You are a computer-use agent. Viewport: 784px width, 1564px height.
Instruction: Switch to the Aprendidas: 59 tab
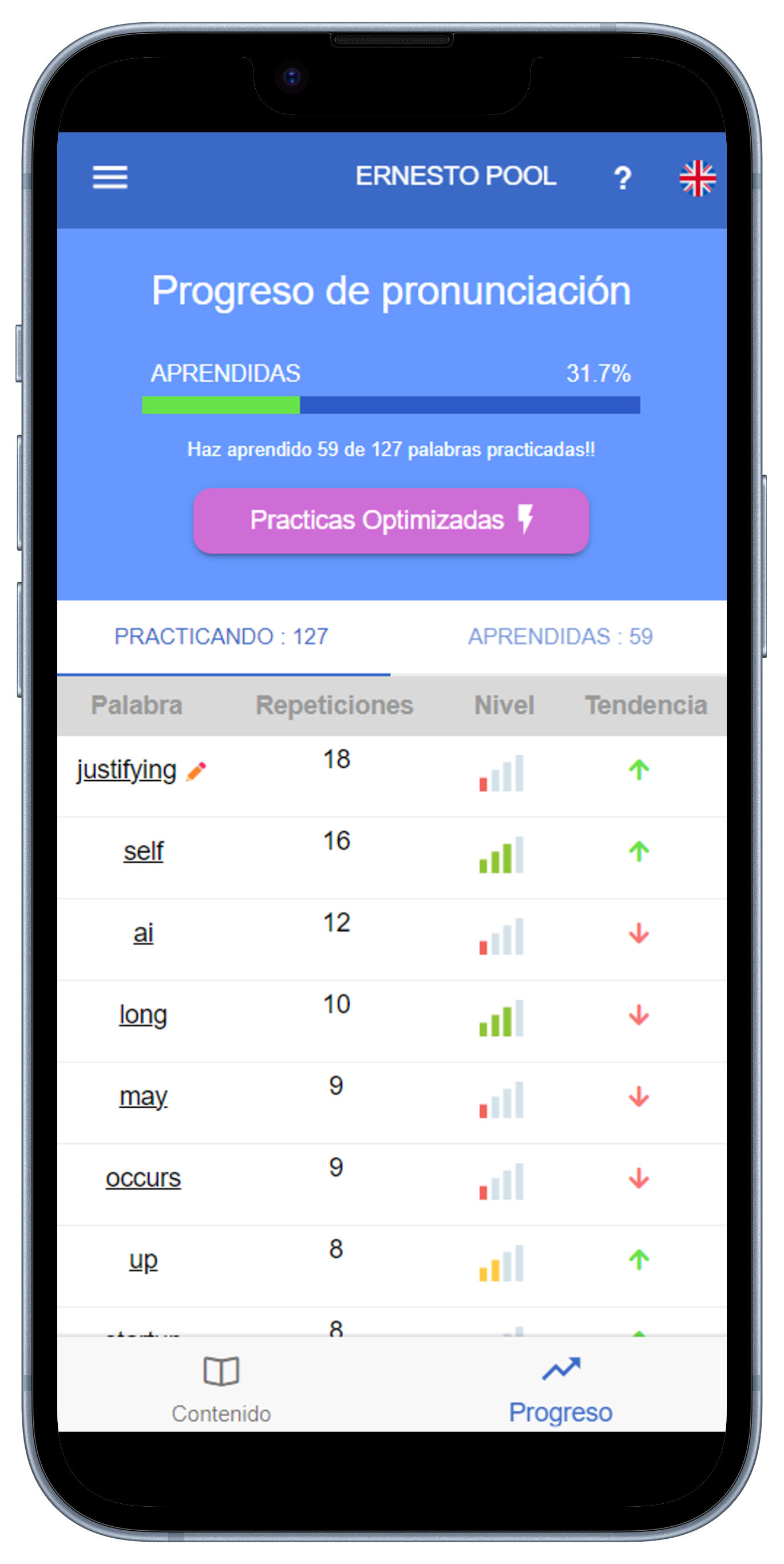point(560,637)
